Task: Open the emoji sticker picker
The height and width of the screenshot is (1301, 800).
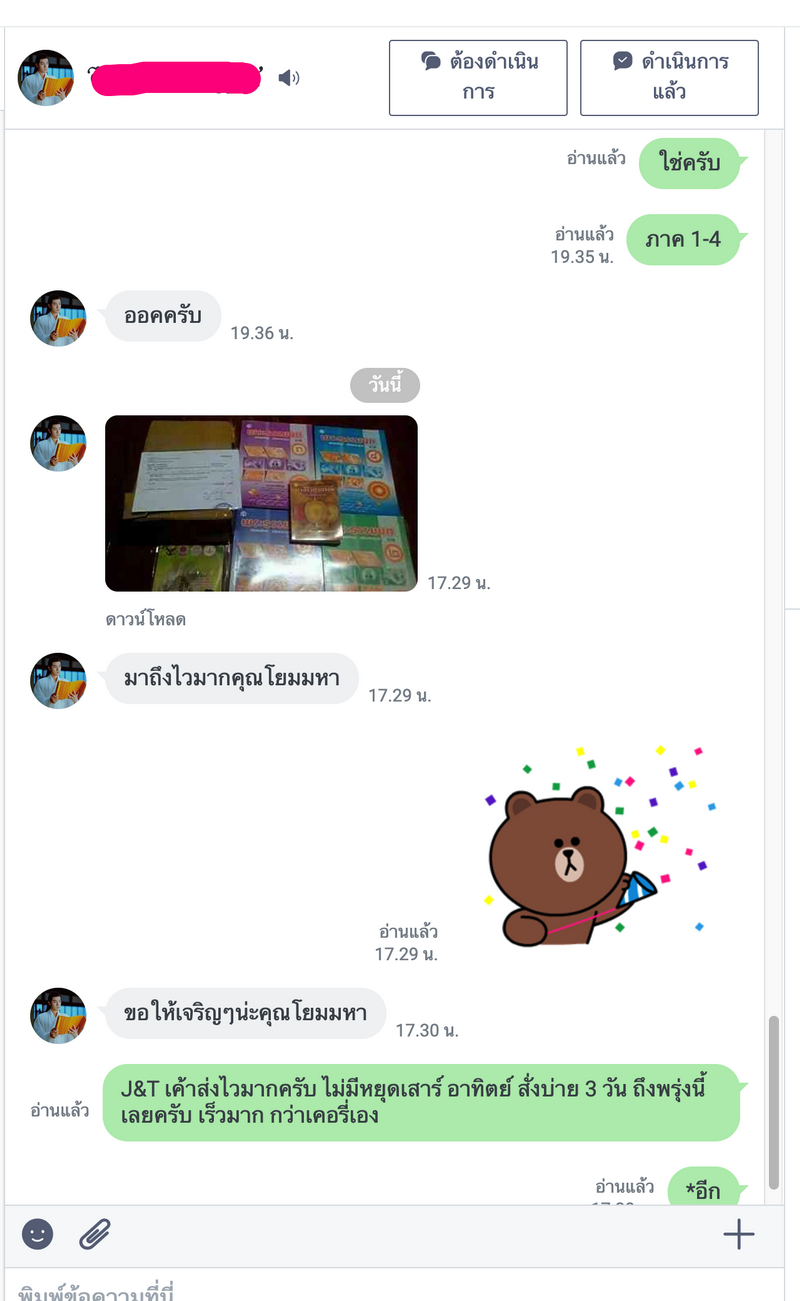Action: 38,1234
